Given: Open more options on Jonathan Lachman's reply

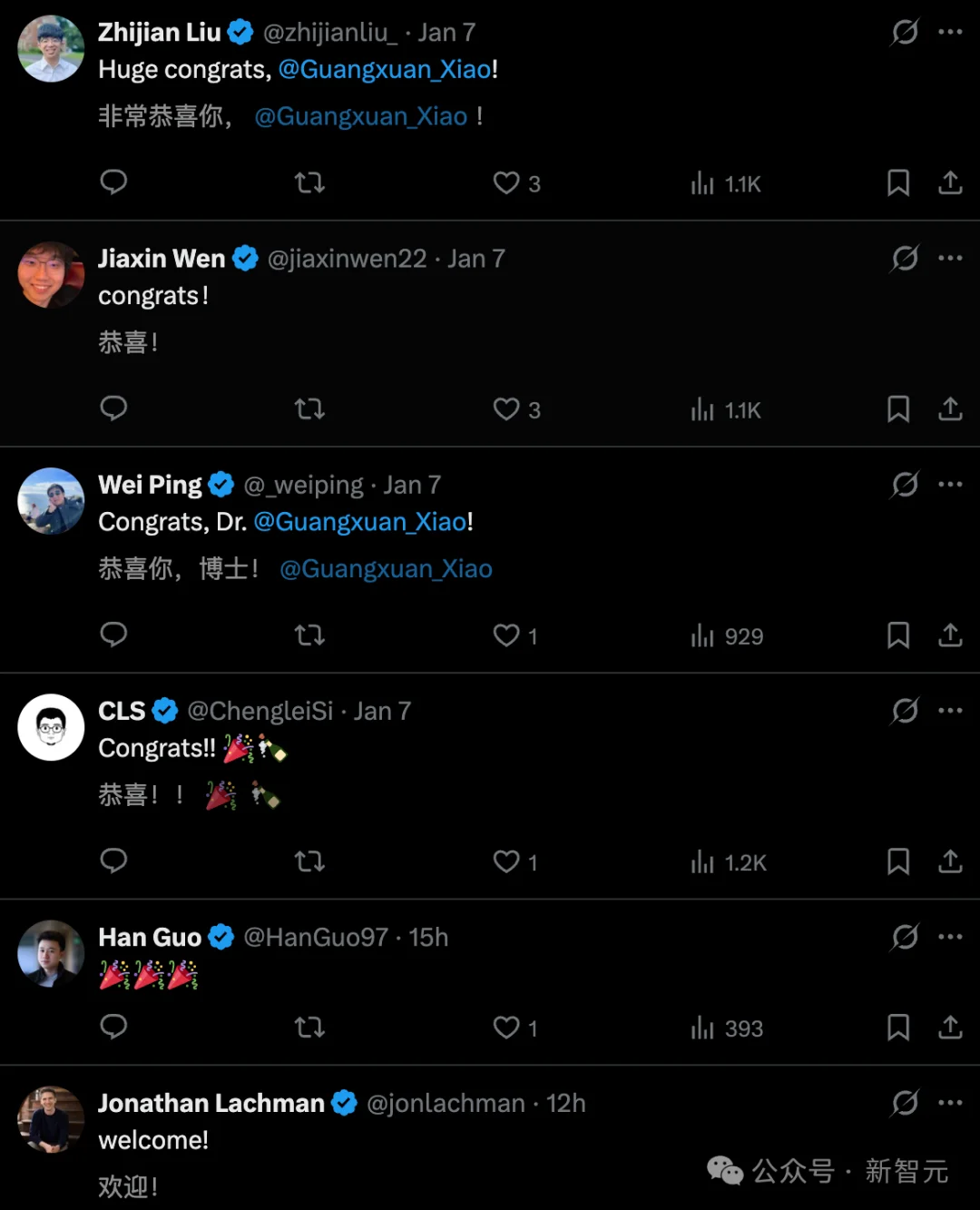Looking at the screenshot, I should pyautogui.click(x=950, y=1102).
